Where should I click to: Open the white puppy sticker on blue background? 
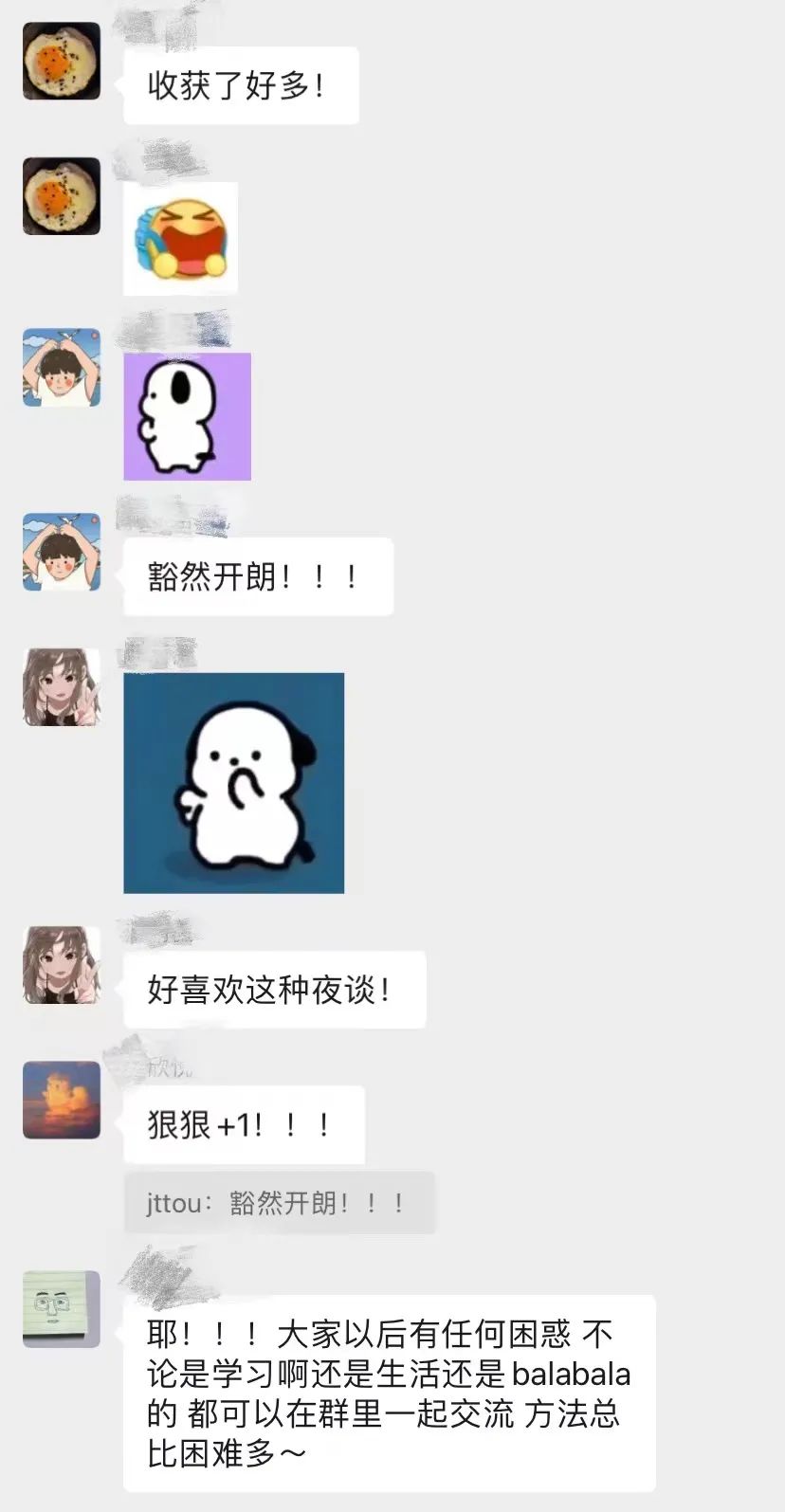coord(233,782)
